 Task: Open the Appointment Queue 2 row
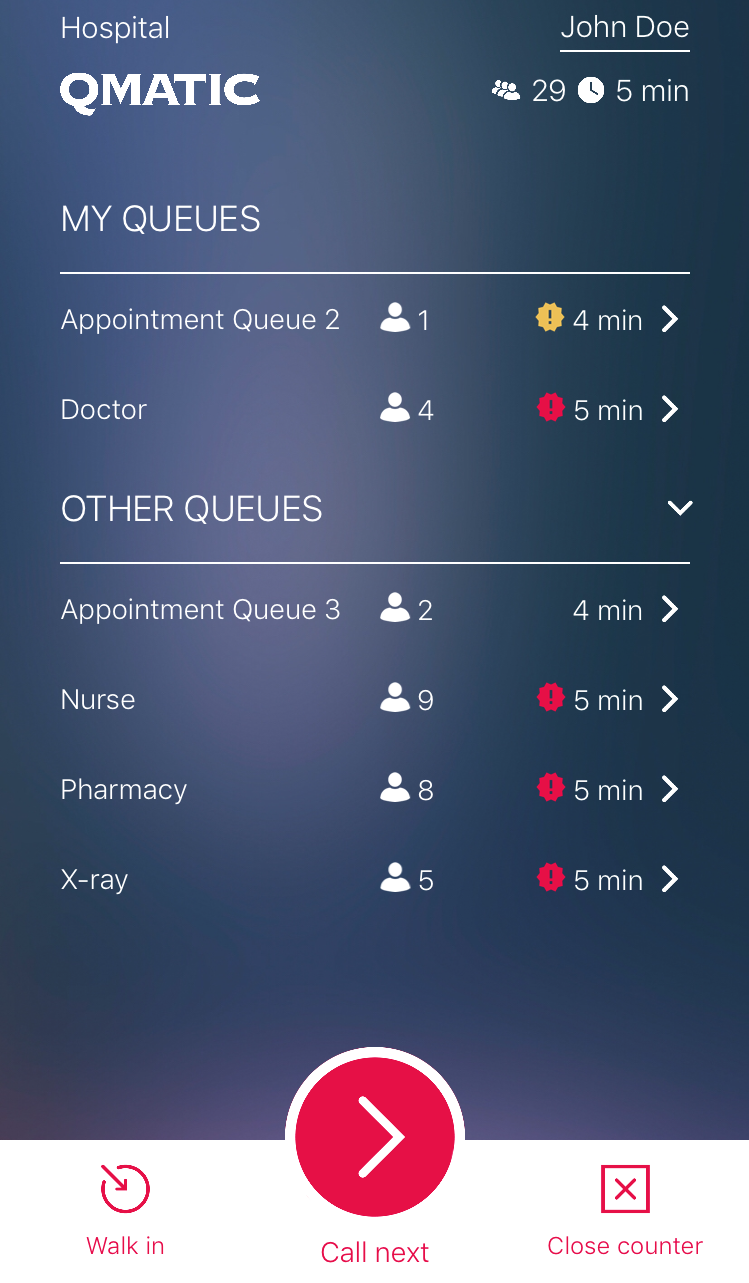point(375,320)
